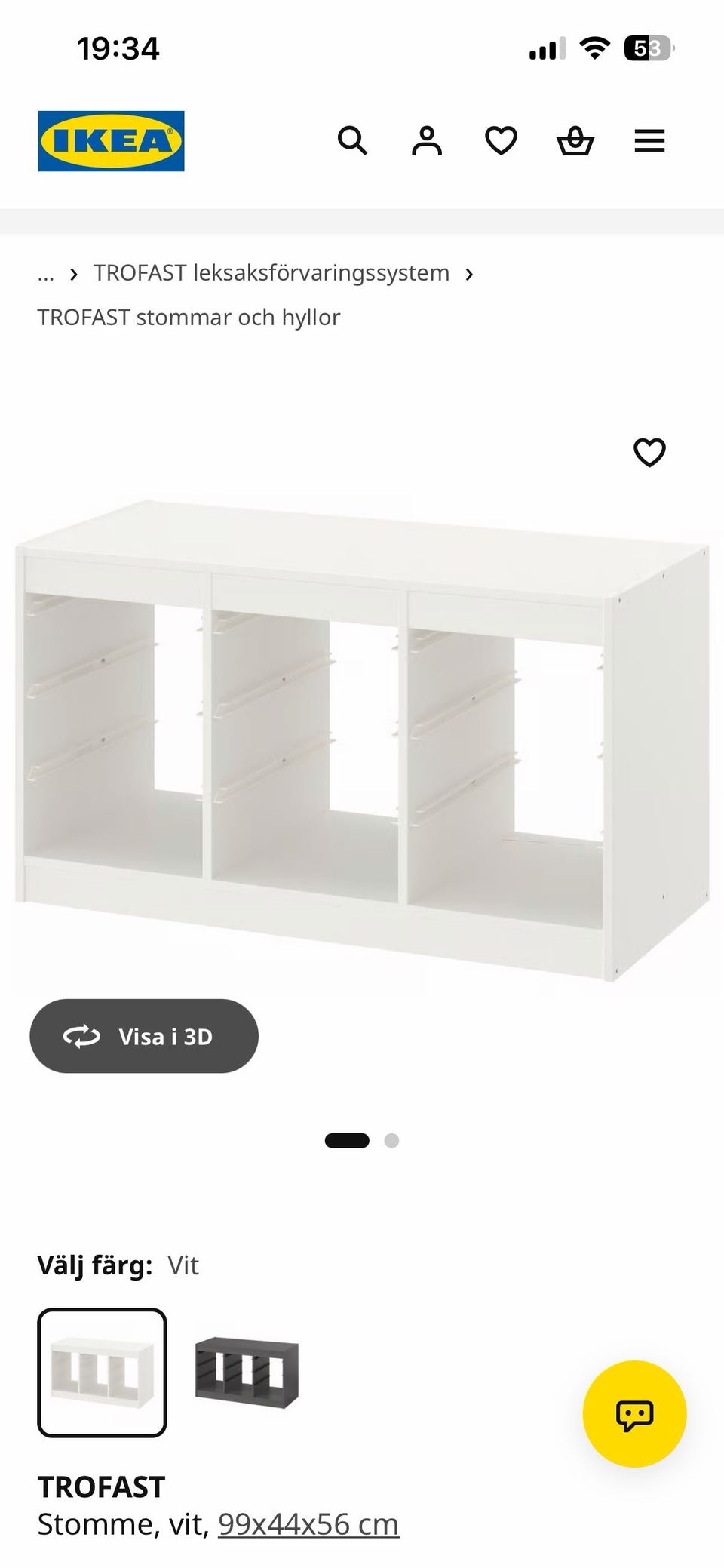724x1568 pixels.
Task: Select the white color option
Action: 102,1373
